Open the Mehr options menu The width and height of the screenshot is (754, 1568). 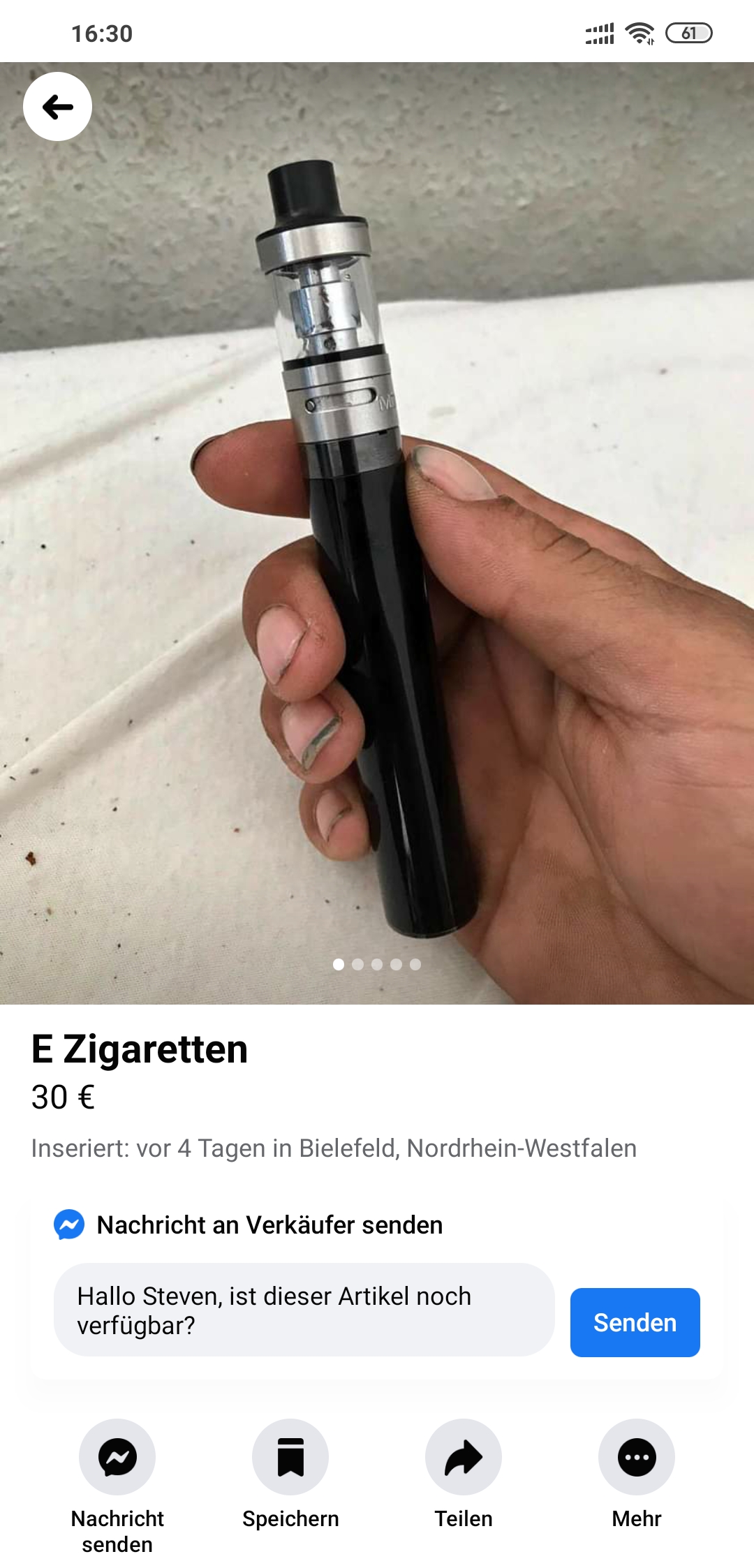[636, 1457]
